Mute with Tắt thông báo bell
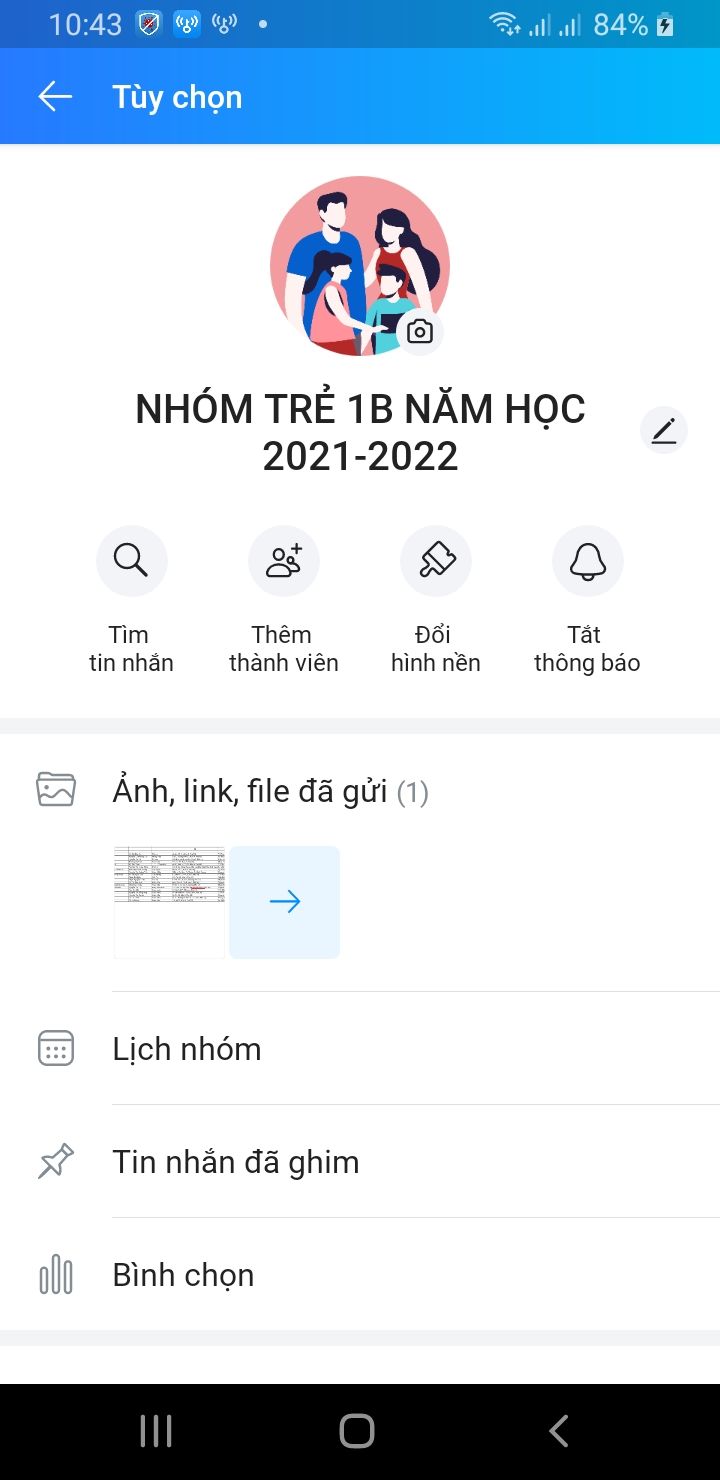The image size is (720, 1480). pos(587,561)
